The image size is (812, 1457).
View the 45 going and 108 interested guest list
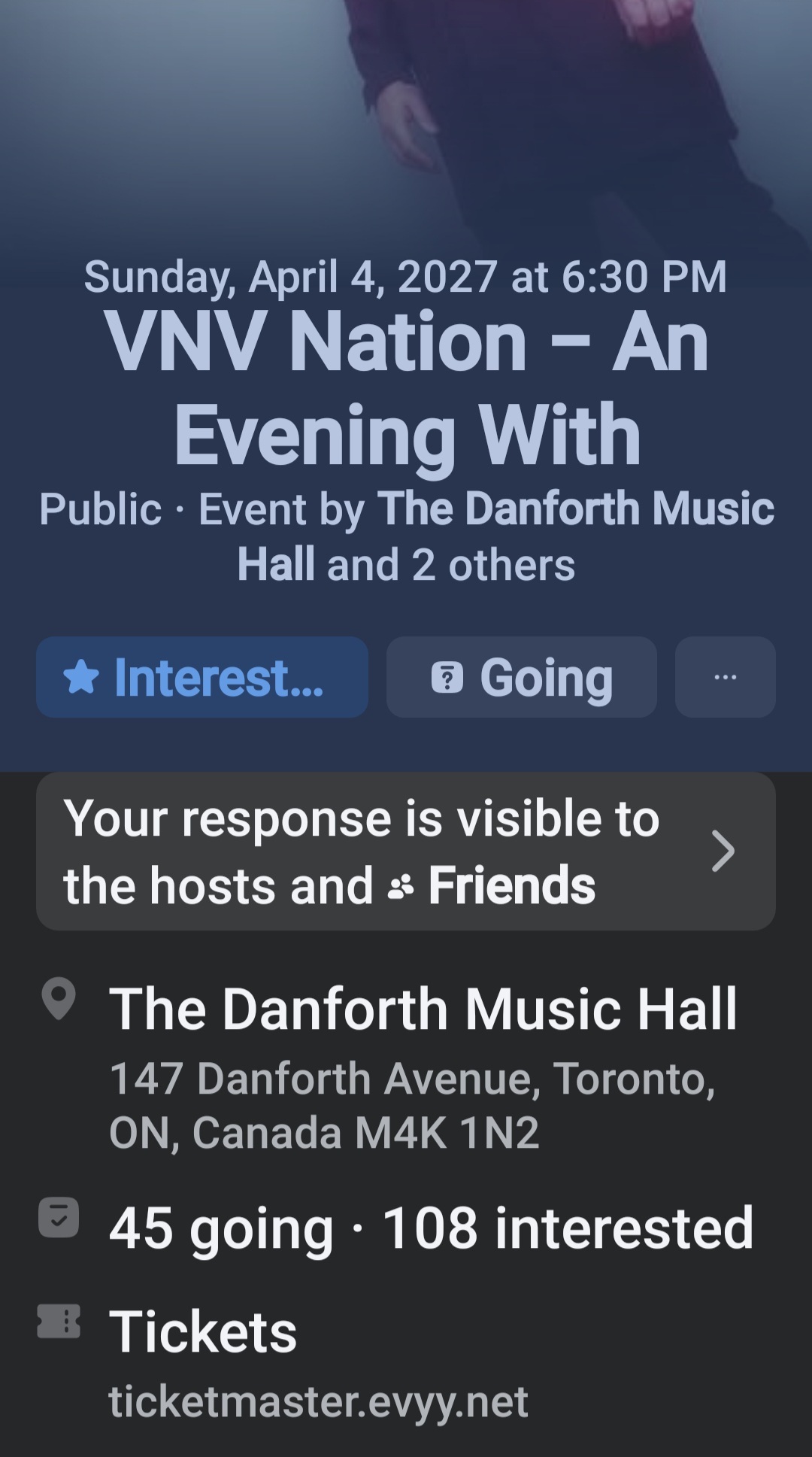(406, 1228)
